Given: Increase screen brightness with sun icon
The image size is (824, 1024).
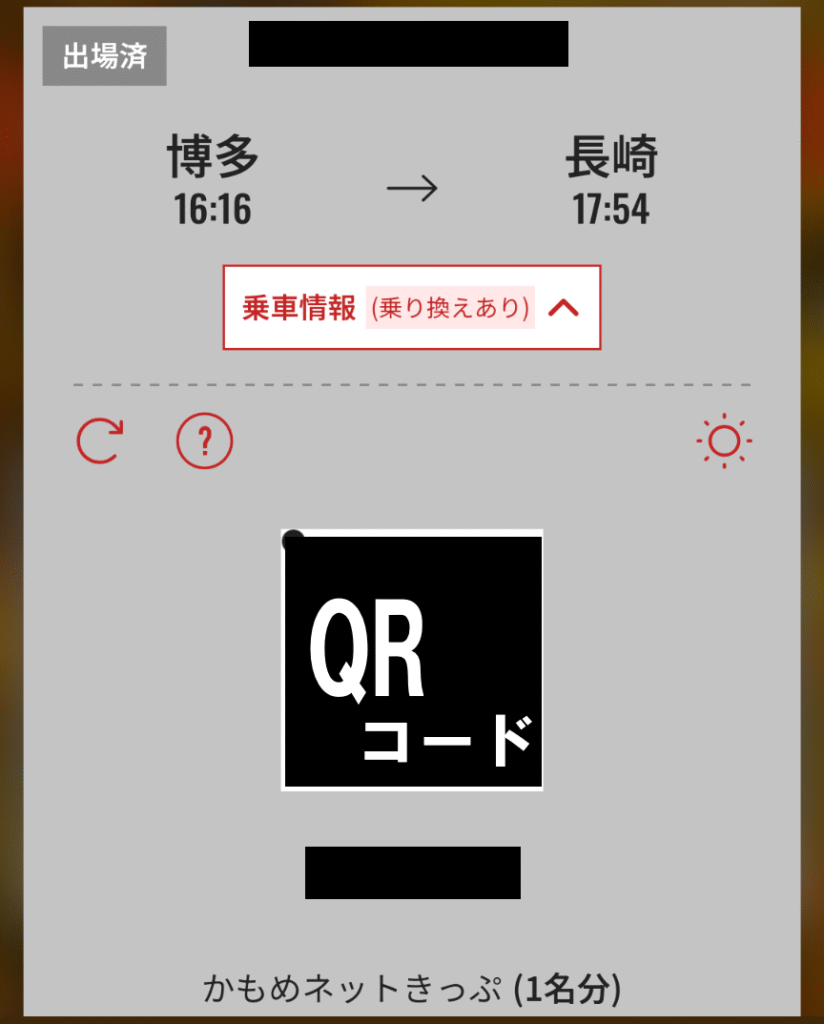Looking at the screenshot, I should [724, 441].
